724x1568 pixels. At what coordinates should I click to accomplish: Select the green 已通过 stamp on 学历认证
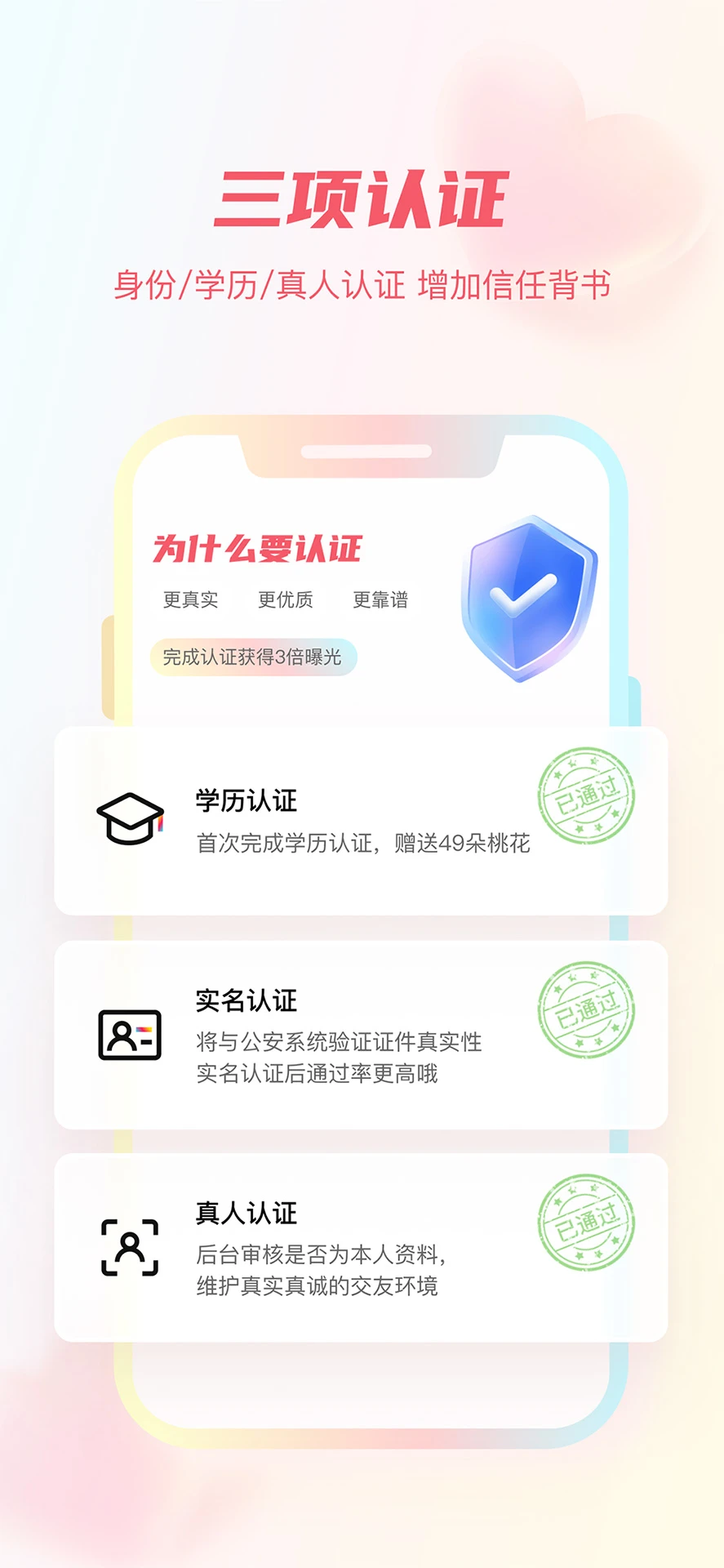(x=588, y=796)
